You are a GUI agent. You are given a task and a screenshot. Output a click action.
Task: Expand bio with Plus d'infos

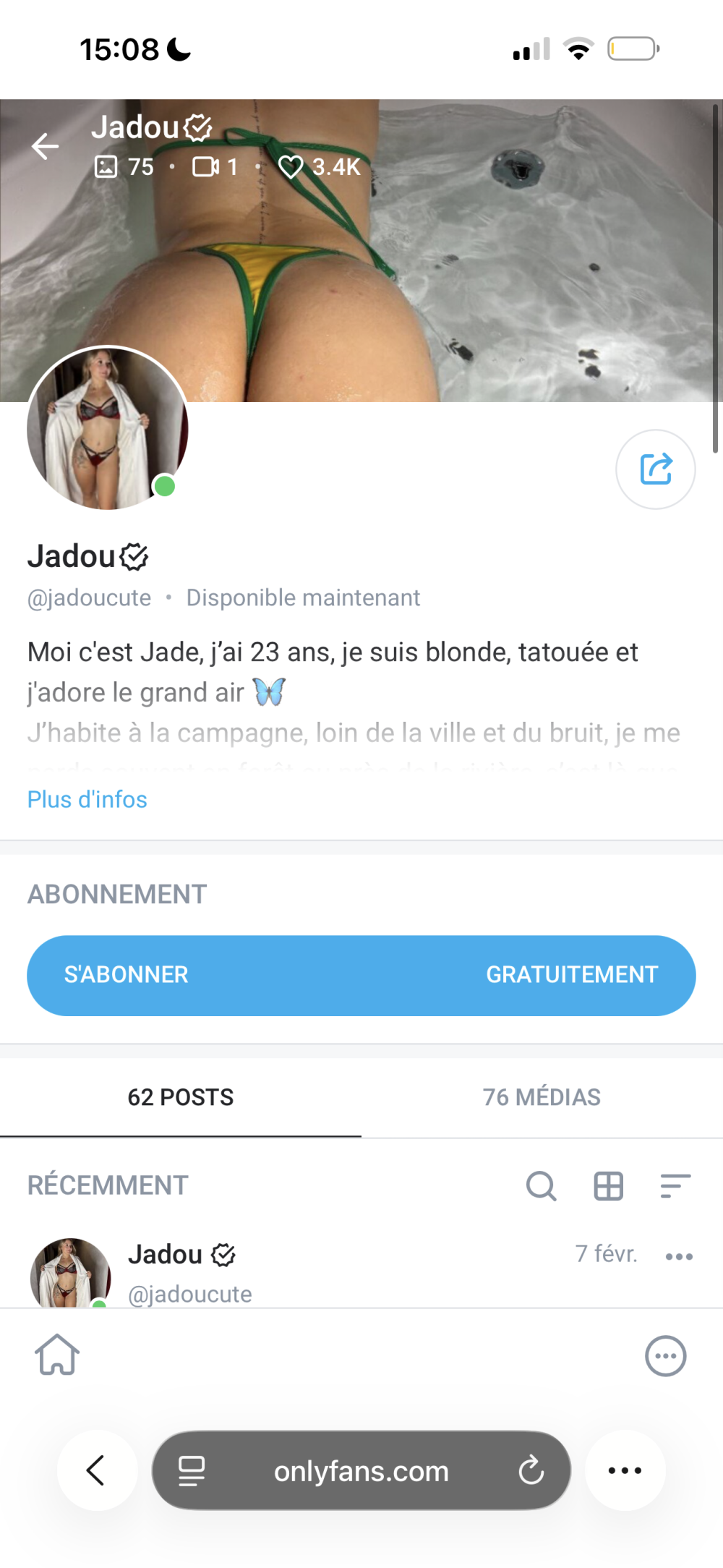pos(87,799)
